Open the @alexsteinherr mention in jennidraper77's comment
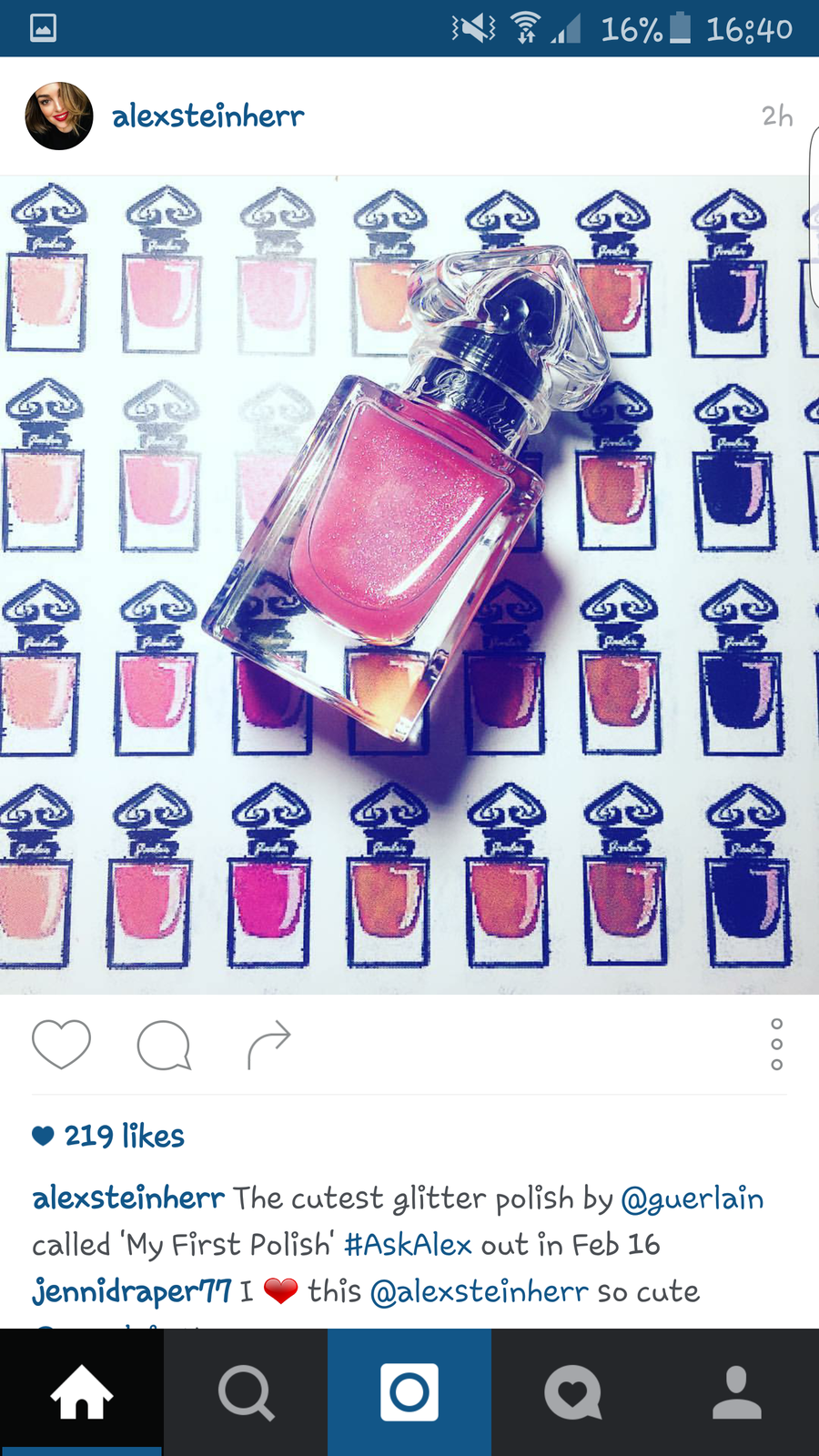The image size is (819, 1456). tap(479, 1291)
